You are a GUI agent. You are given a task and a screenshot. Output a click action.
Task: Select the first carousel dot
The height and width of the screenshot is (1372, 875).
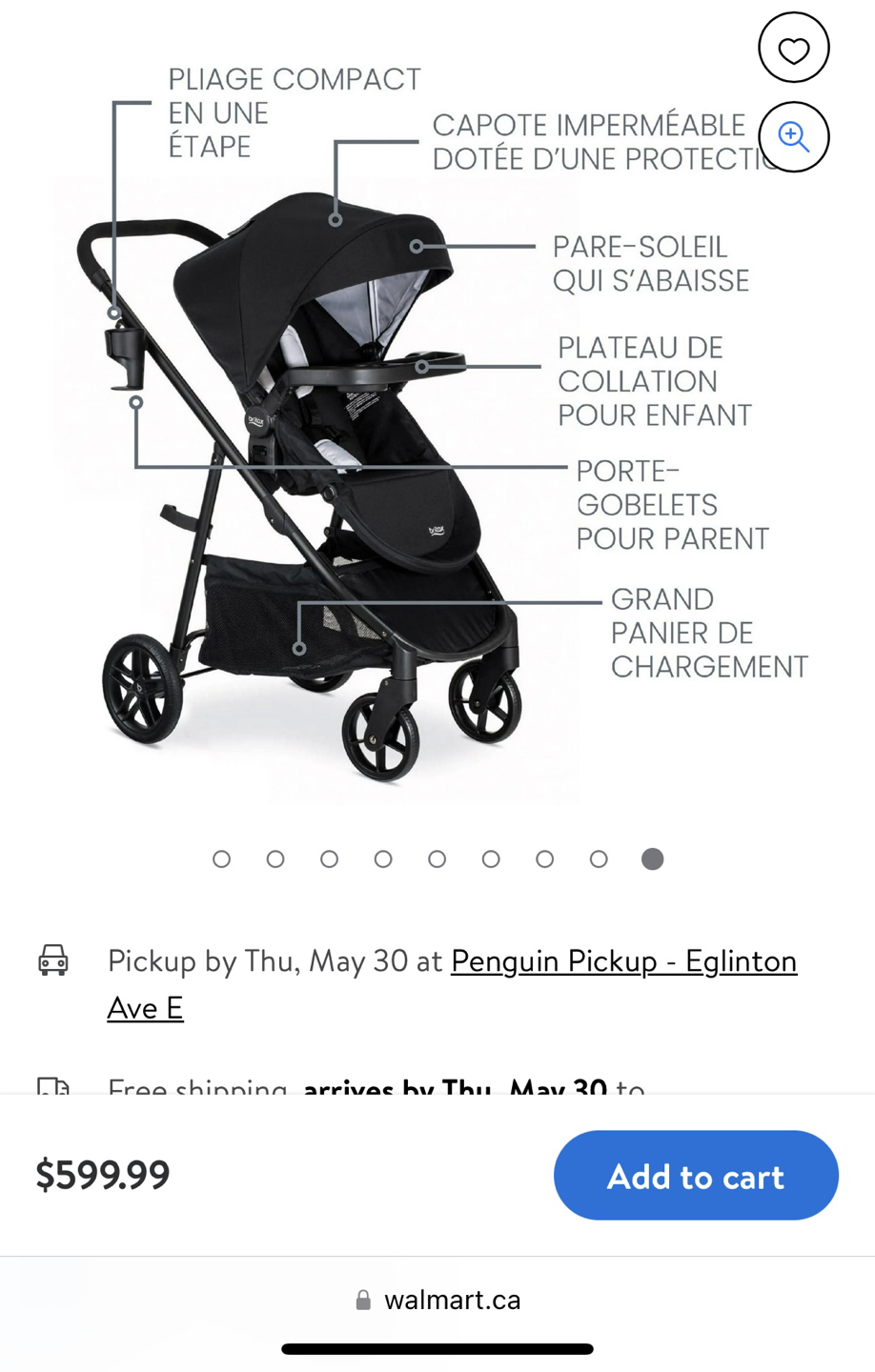tap(222, 858)
